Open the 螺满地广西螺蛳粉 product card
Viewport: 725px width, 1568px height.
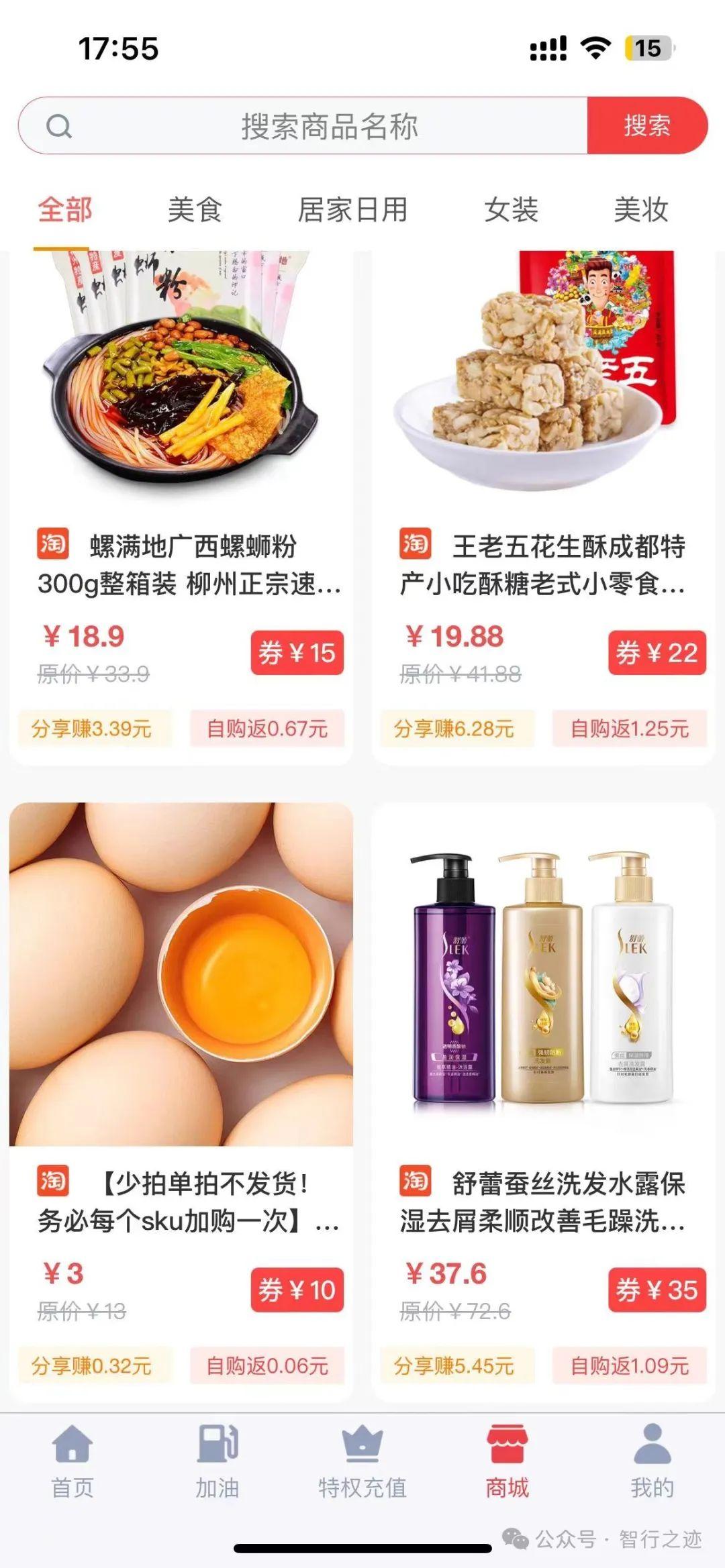coord(181,403)
